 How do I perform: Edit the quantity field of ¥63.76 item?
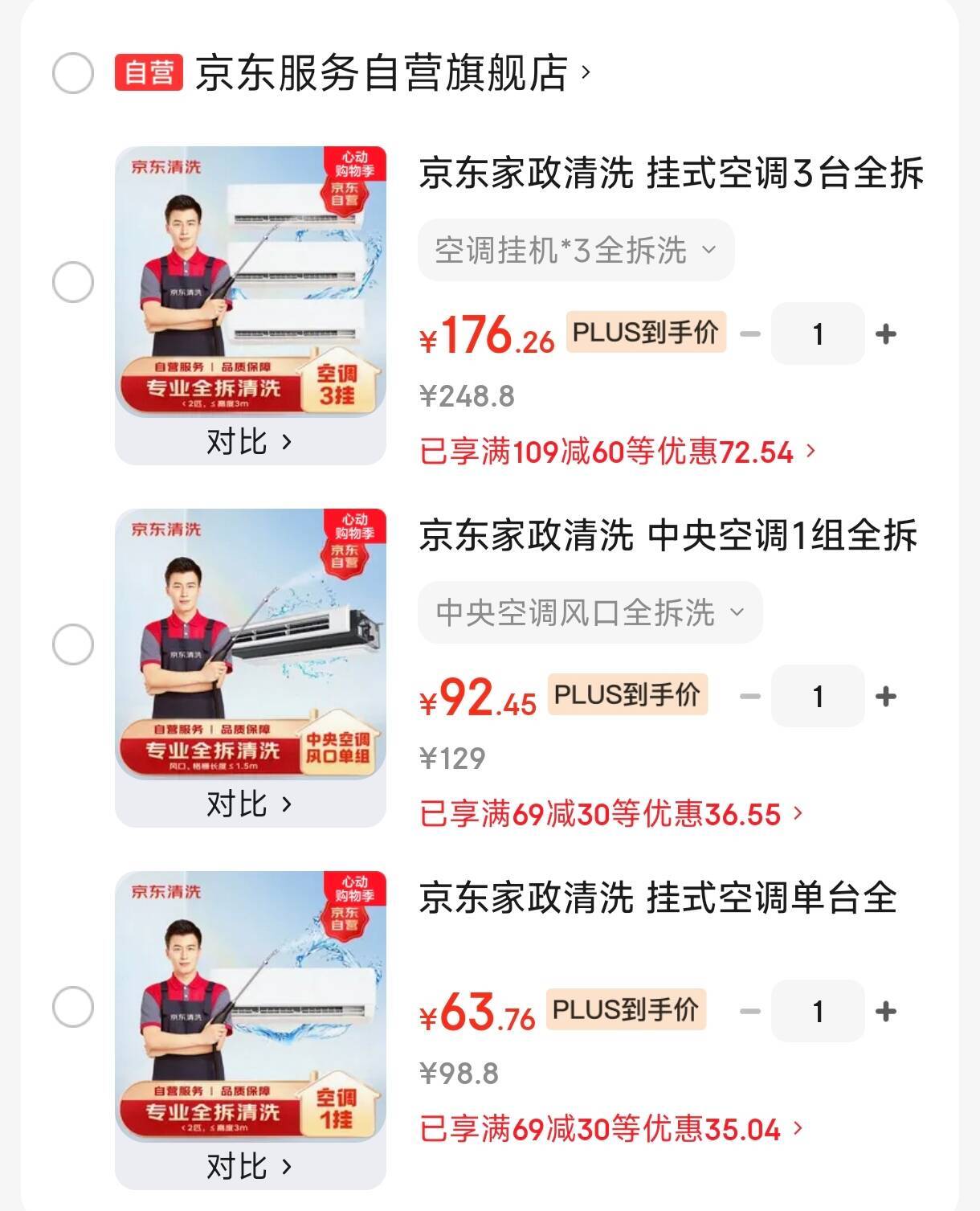click(x=818, y=1011)
